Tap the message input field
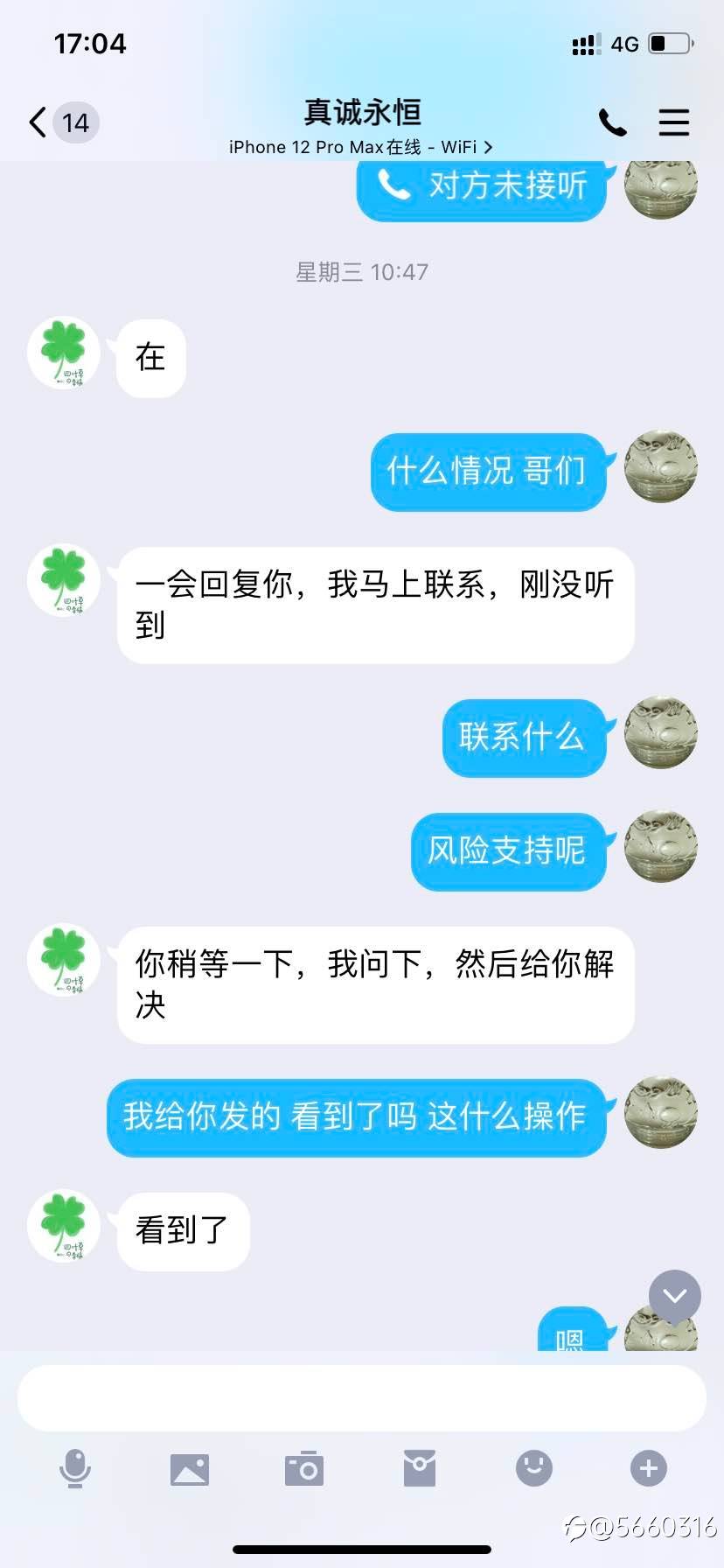 coord(362,1397)
